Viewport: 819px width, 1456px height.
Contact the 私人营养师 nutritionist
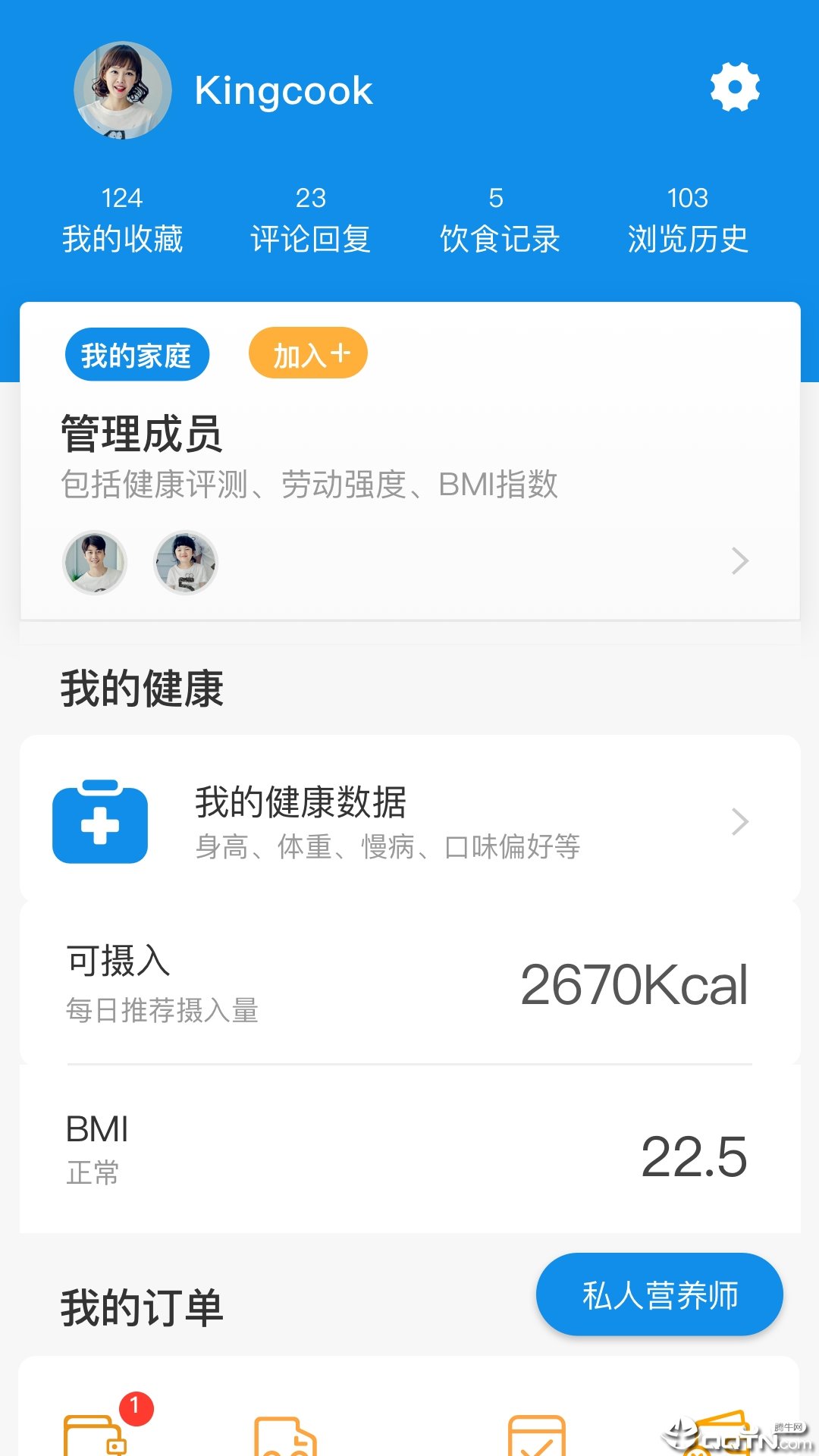(659, 1294)
